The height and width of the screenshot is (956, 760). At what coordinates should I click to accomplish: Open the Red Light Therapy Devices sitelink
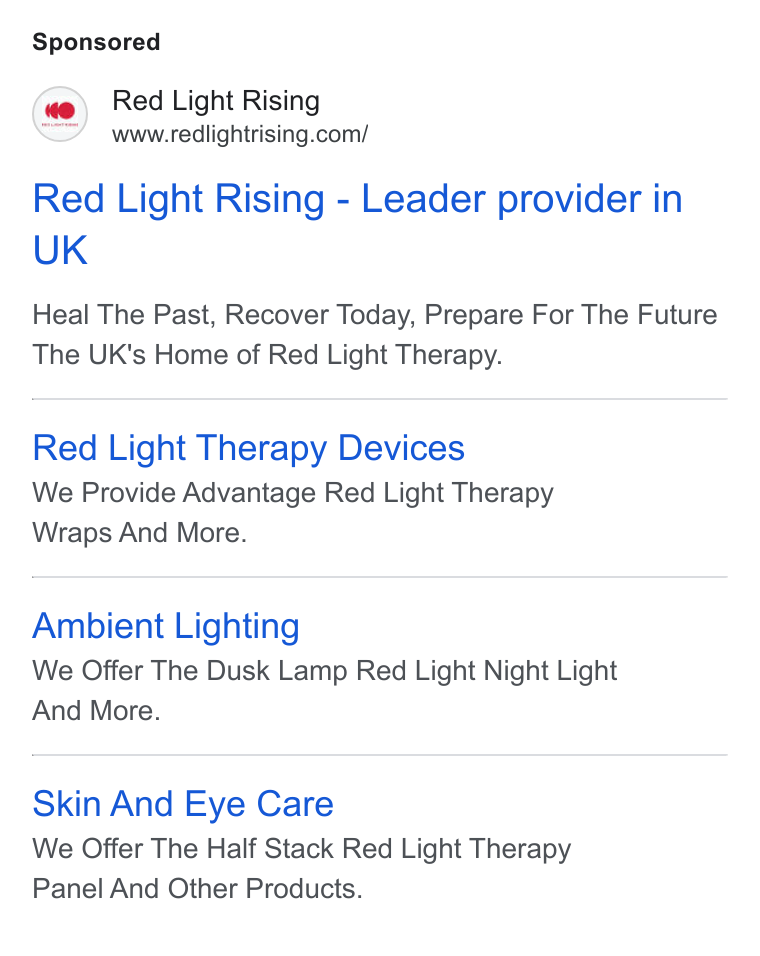click(x=248, y=448)
